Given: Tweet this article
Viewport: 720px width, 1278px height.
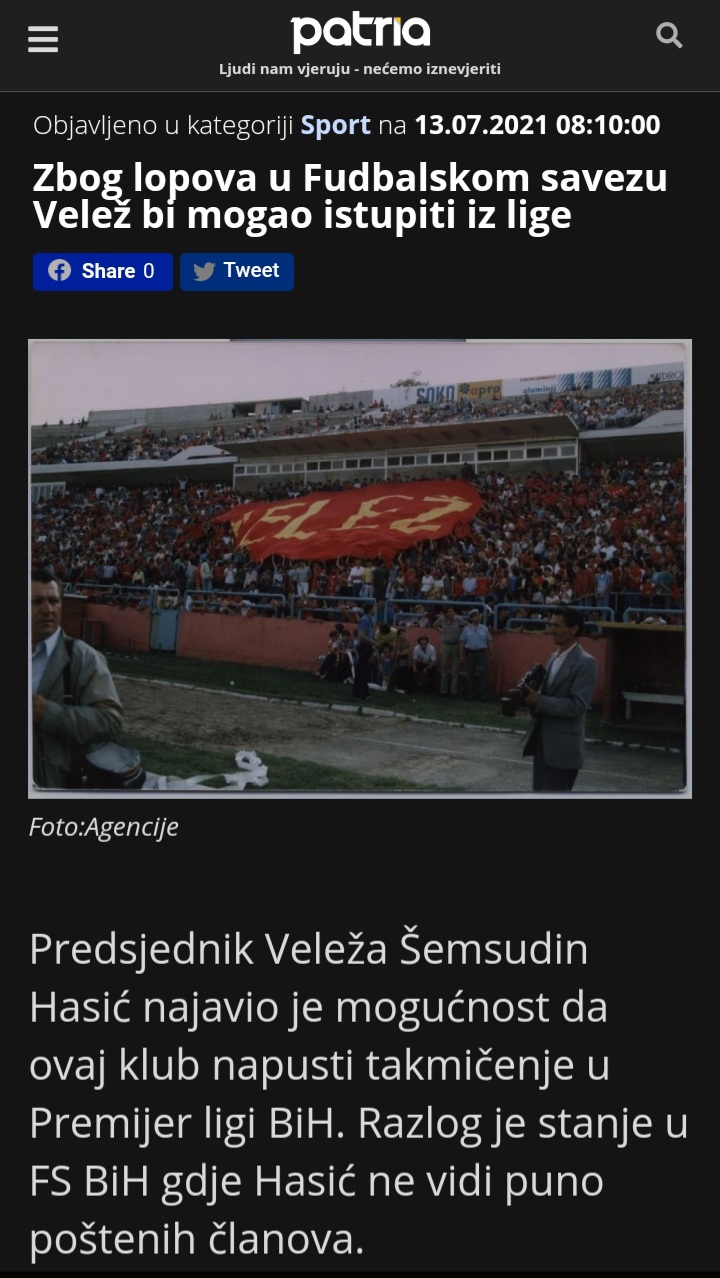Looking at the screenshot, I should click(x=237, y=271).
